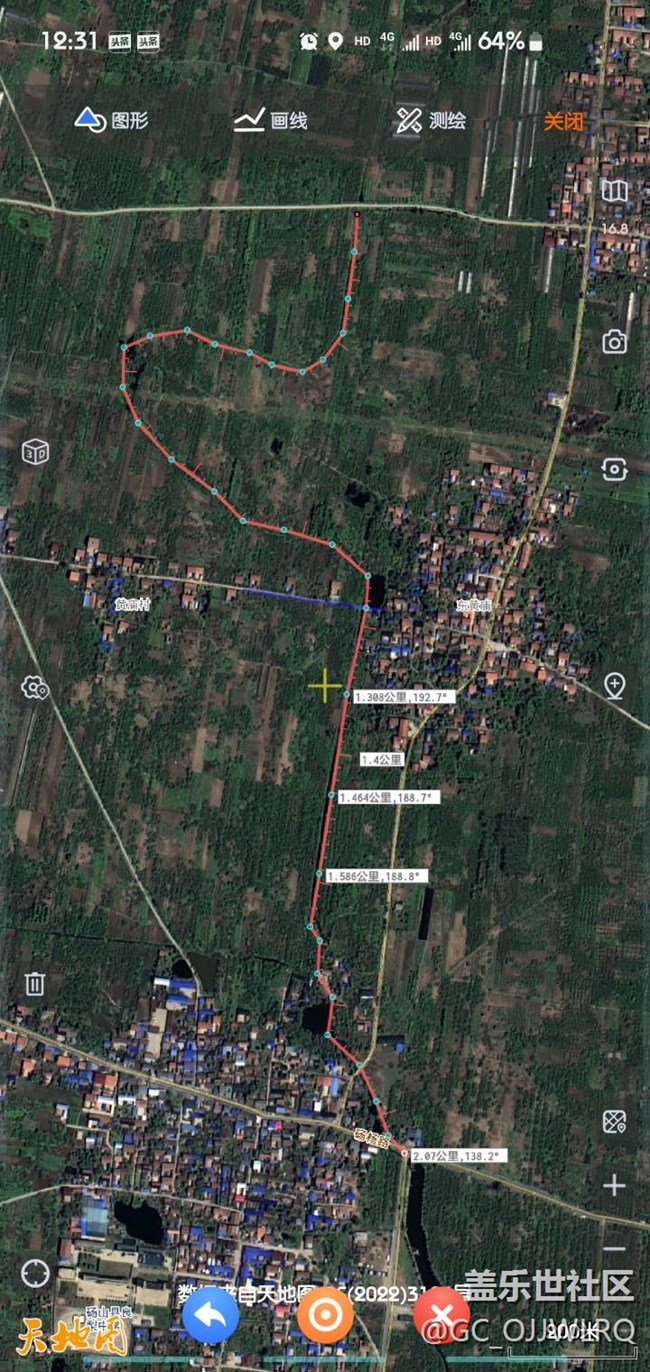Add a location marker pin
Viewport: 650px width, 1372px height.
pos(615,686)
